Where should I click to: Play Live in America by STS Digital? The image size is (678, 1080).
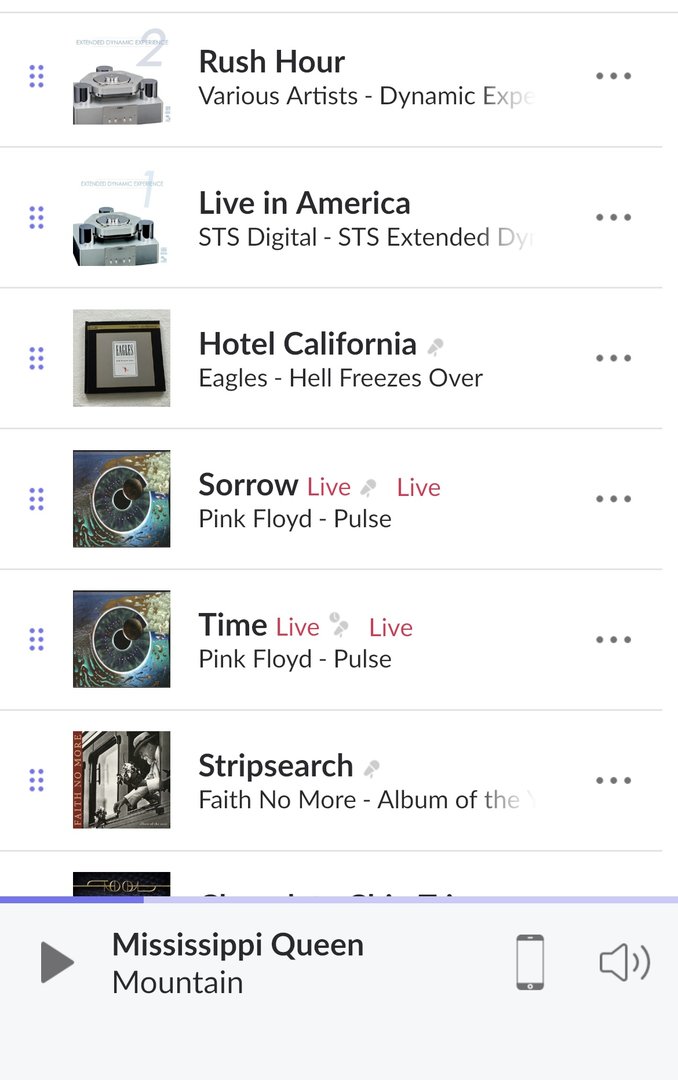click(304, 203)
